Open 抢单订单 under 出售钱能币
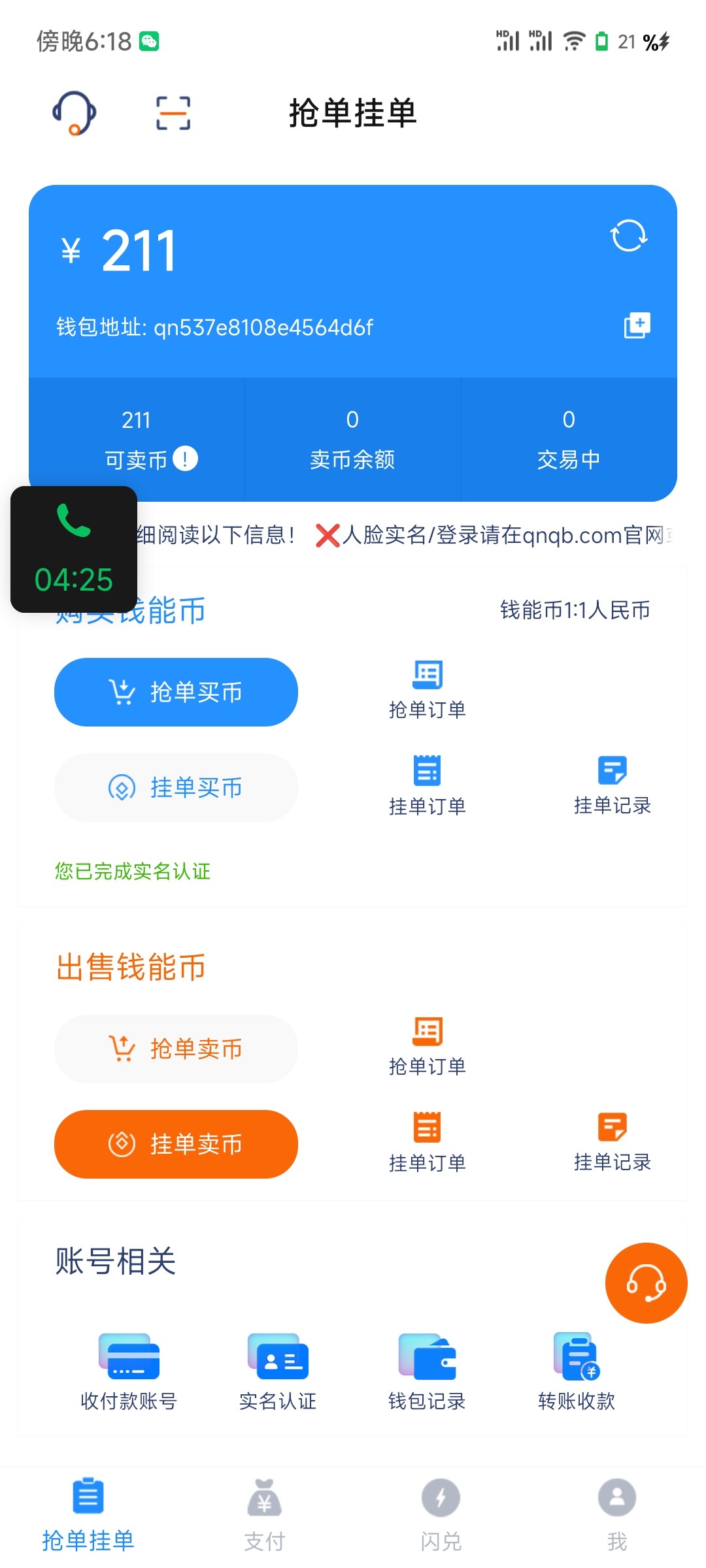Image resolution: width=706 pixels, height=1568 pixels. pos(428,1046)
